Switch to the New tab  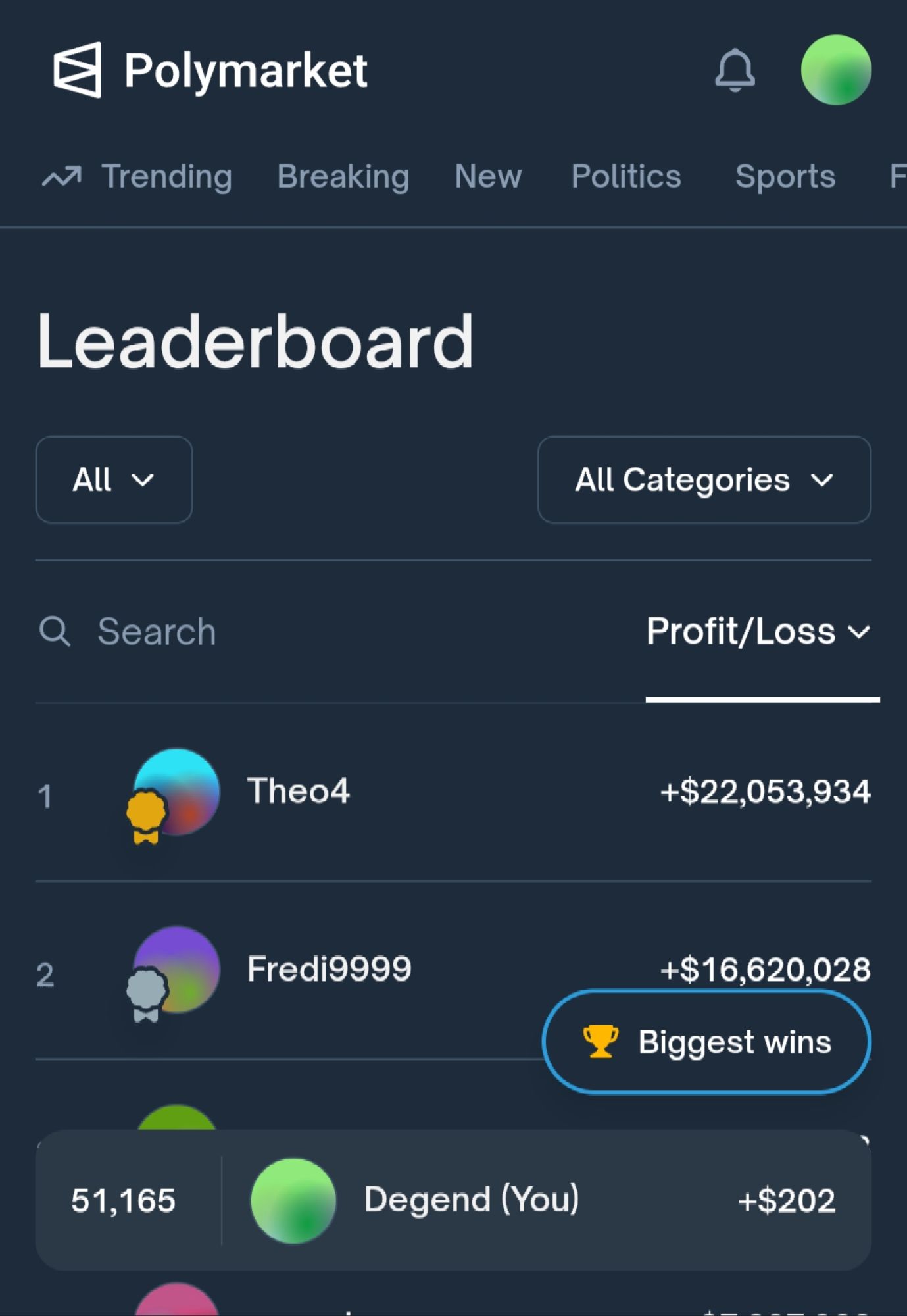pyautogui.click(x=487, y=176)
